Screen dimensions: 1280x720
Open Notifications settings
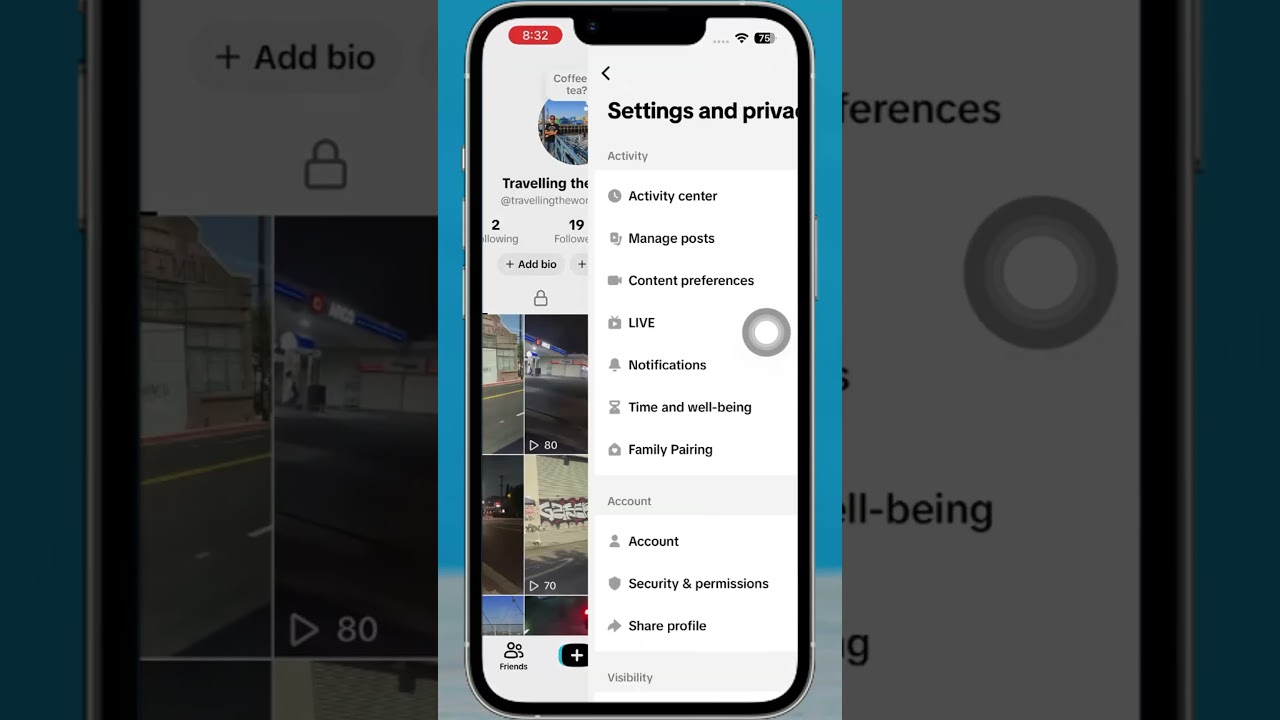pos(696,364)
